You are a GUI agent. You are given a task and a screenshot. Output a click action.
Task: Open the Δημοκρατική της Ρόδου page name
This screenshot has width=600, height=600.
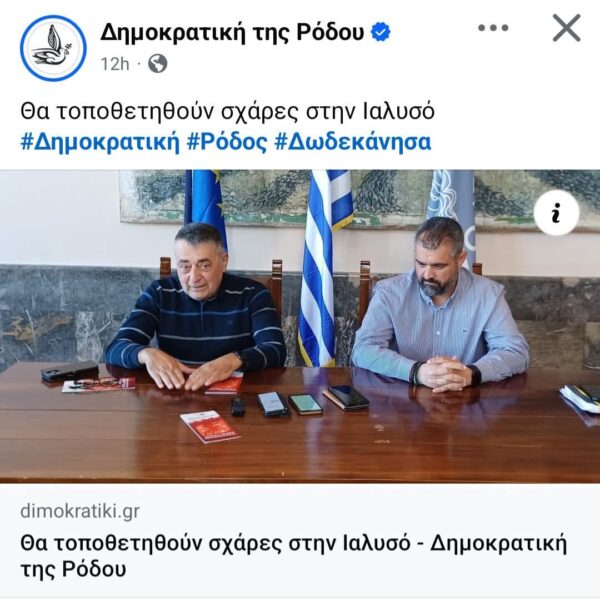231,31
